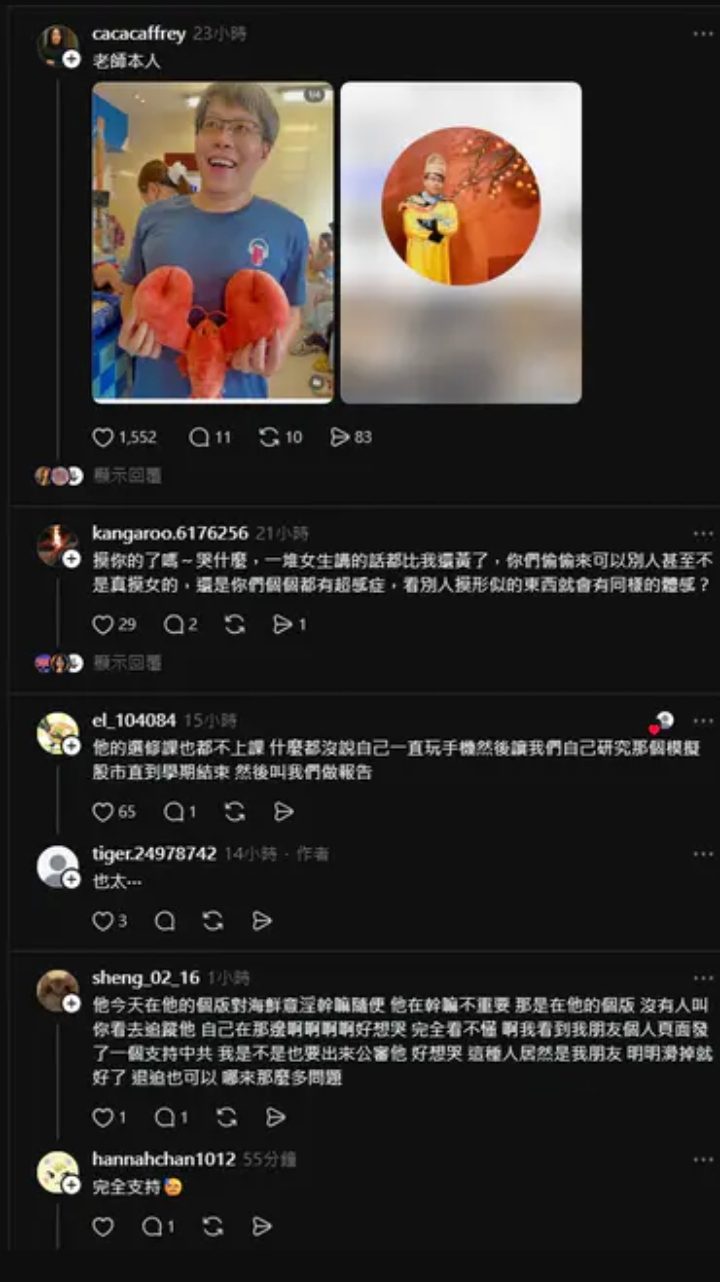Open comments on cacacaffrey's post
The width and height of the screenshot is (720, 1282).
pos(199,437)
